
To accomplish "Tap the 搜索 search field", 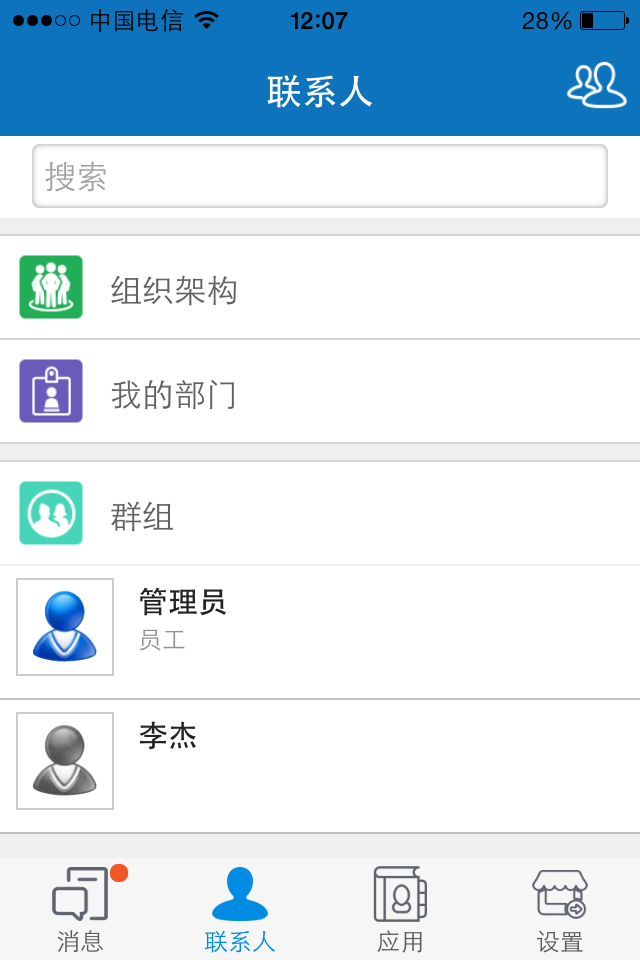I will point(320,177).
